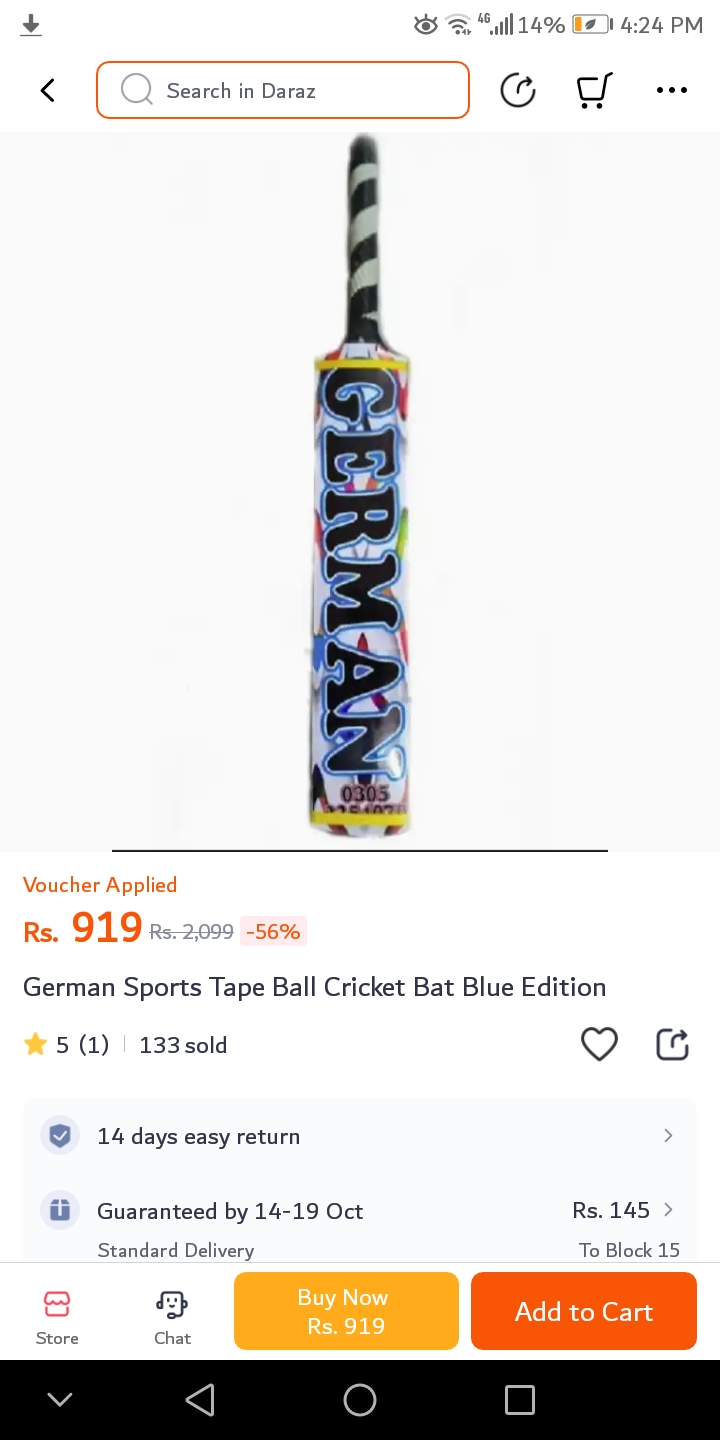The height and width of the screenshot is (1440, 720).
Task: Open recent apps from navigation bar
Action: [x=520, y=1400]
